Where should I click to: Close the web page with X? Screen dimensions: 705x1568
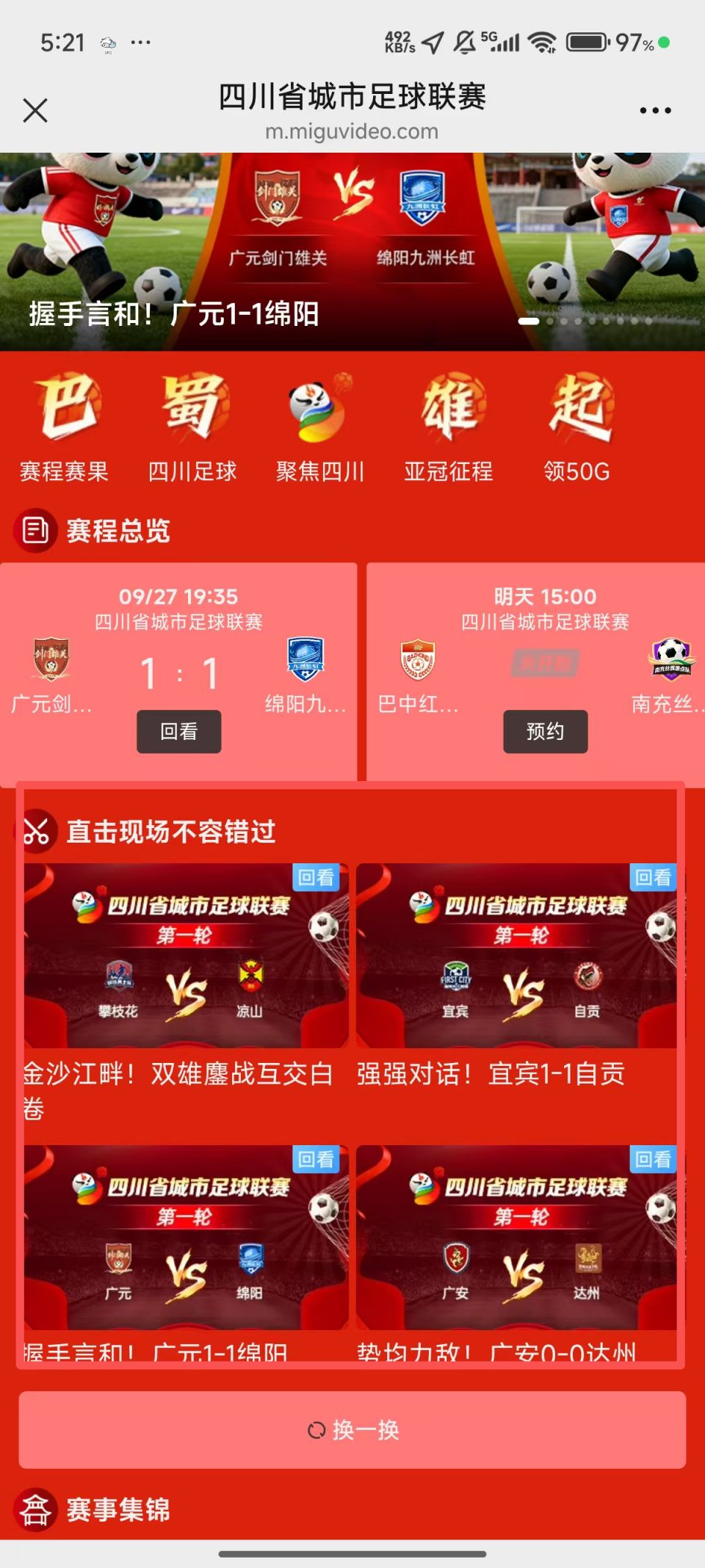[x=35, y=110]
